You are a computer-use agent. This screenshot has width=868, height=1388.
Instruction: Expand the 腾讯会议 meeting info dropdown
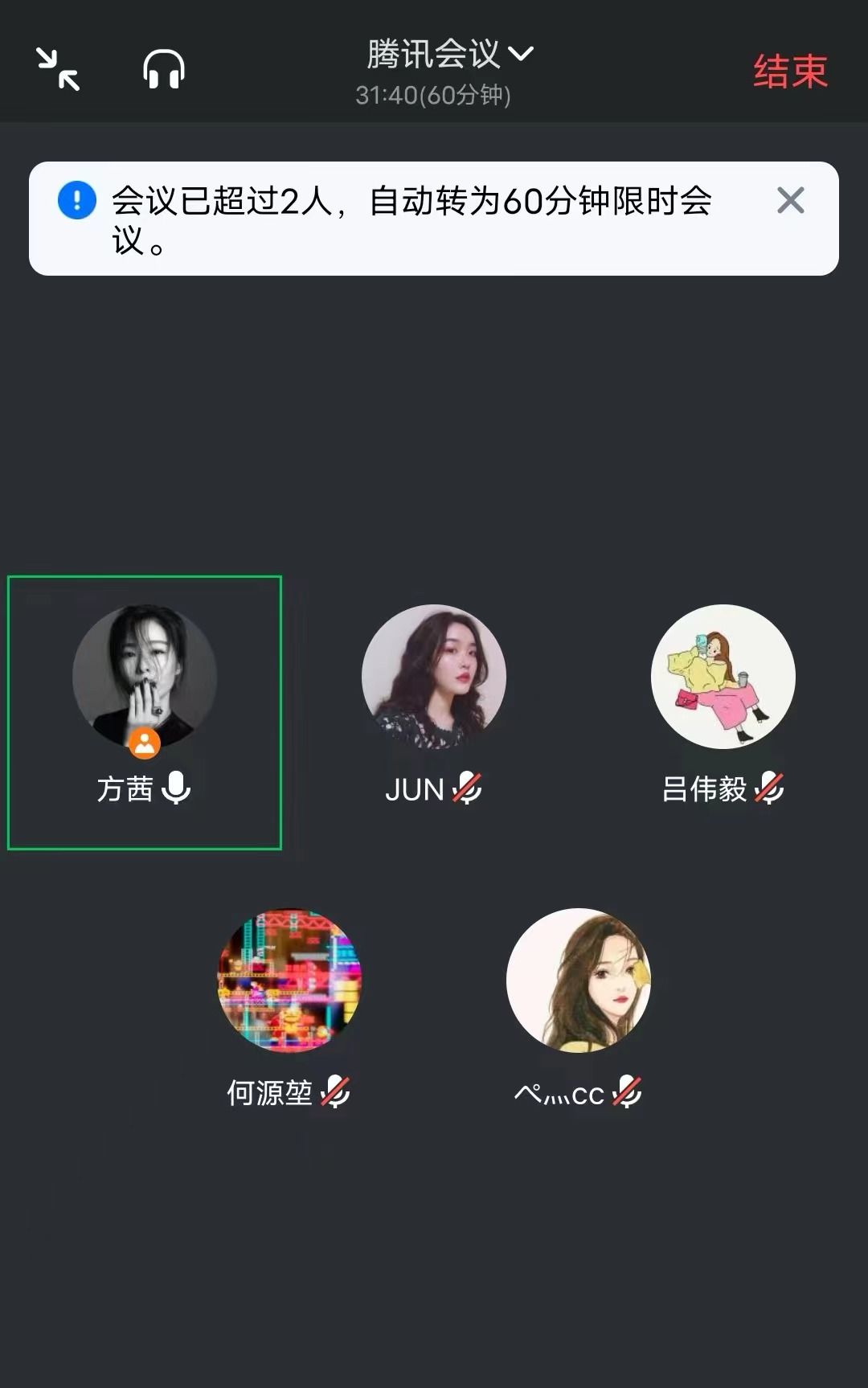coord(448,55)
